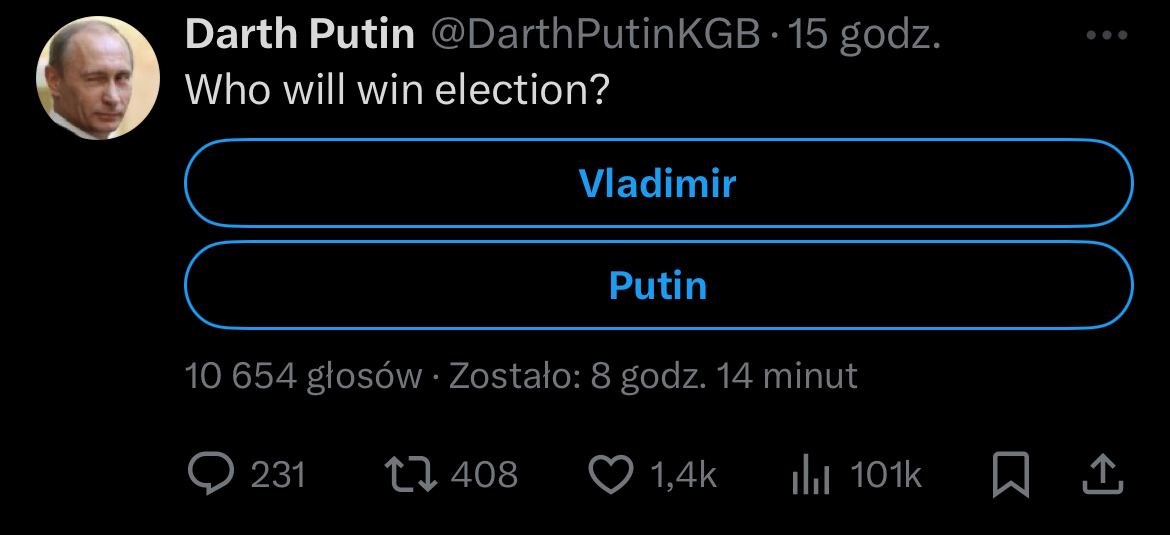This screenshot has width=1170, height=535.
Task: Open the Darth Putin profile avatar
Action: coord(98,78)
